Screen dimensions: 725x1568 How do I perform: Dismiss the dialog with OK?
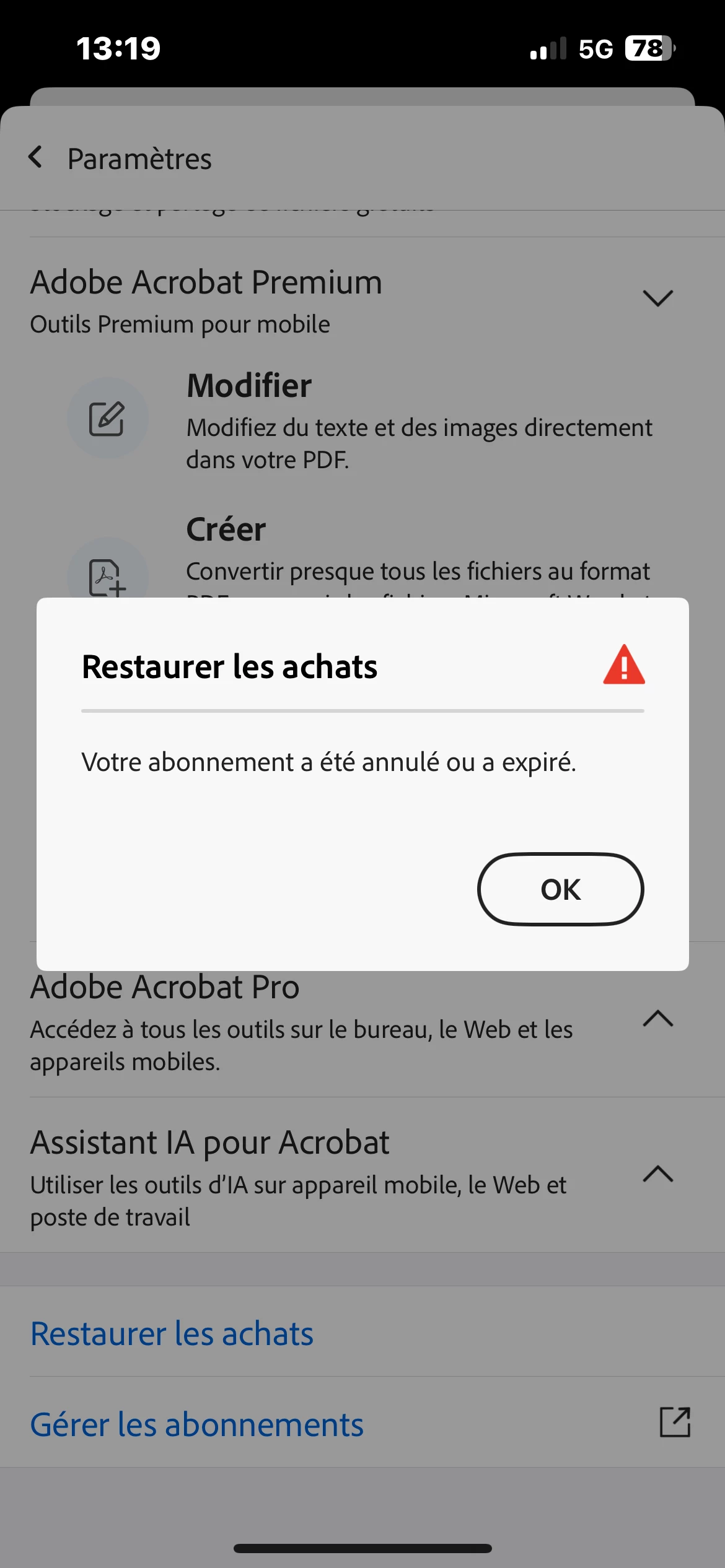560,889
